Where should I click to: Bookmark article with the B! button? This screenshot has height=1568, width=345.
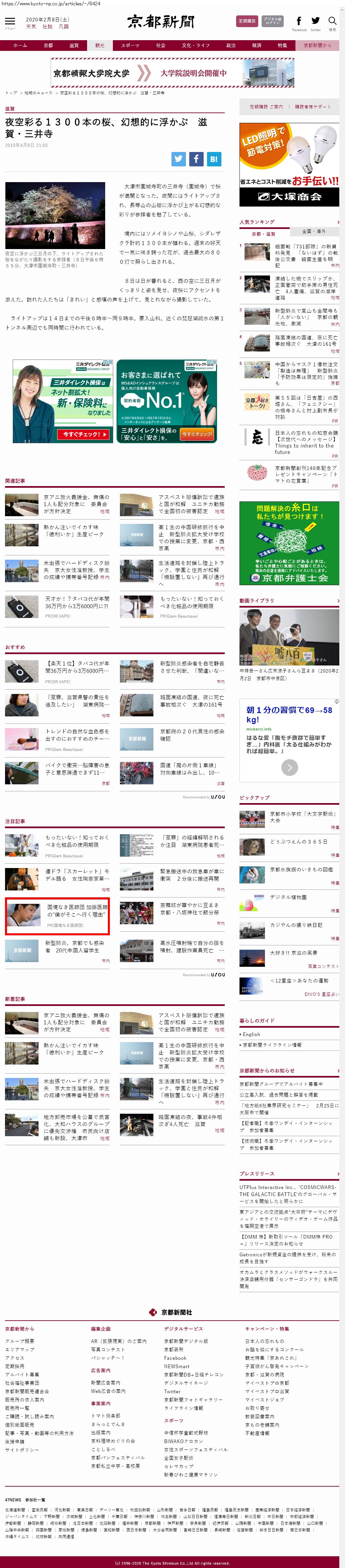point(213,159)
